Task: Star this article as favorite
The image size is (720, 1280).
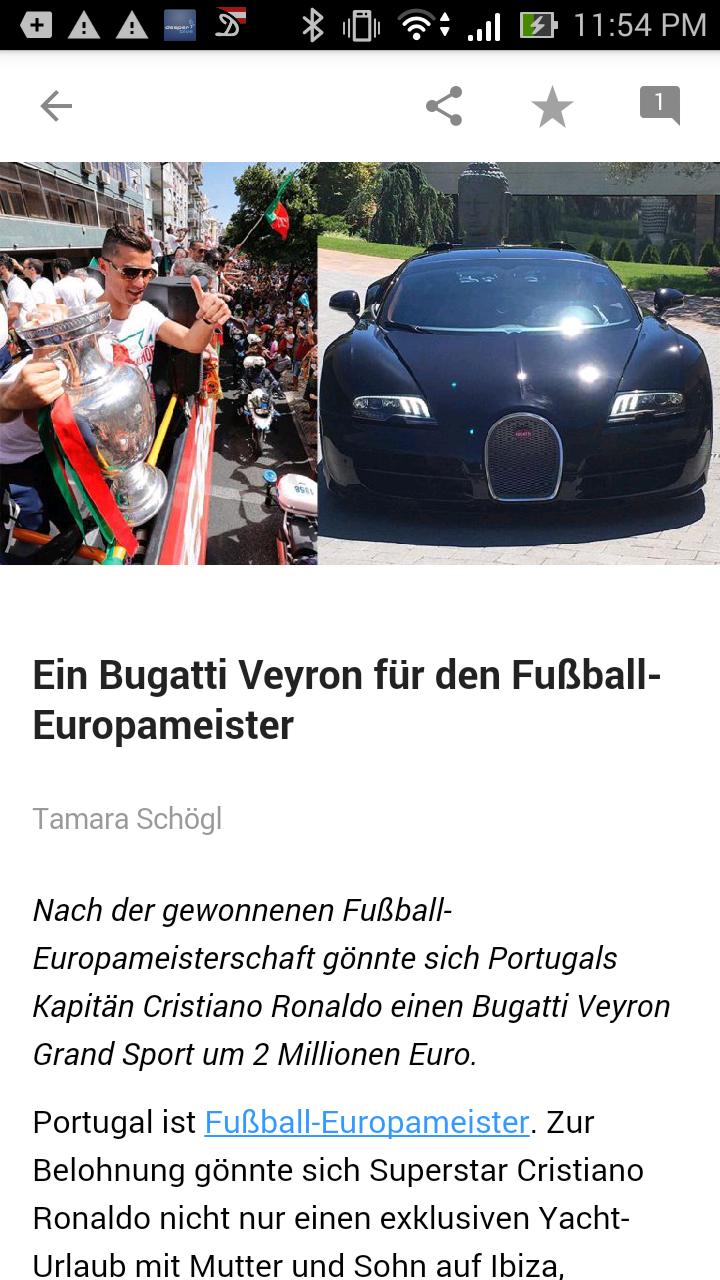Action: 552,107
